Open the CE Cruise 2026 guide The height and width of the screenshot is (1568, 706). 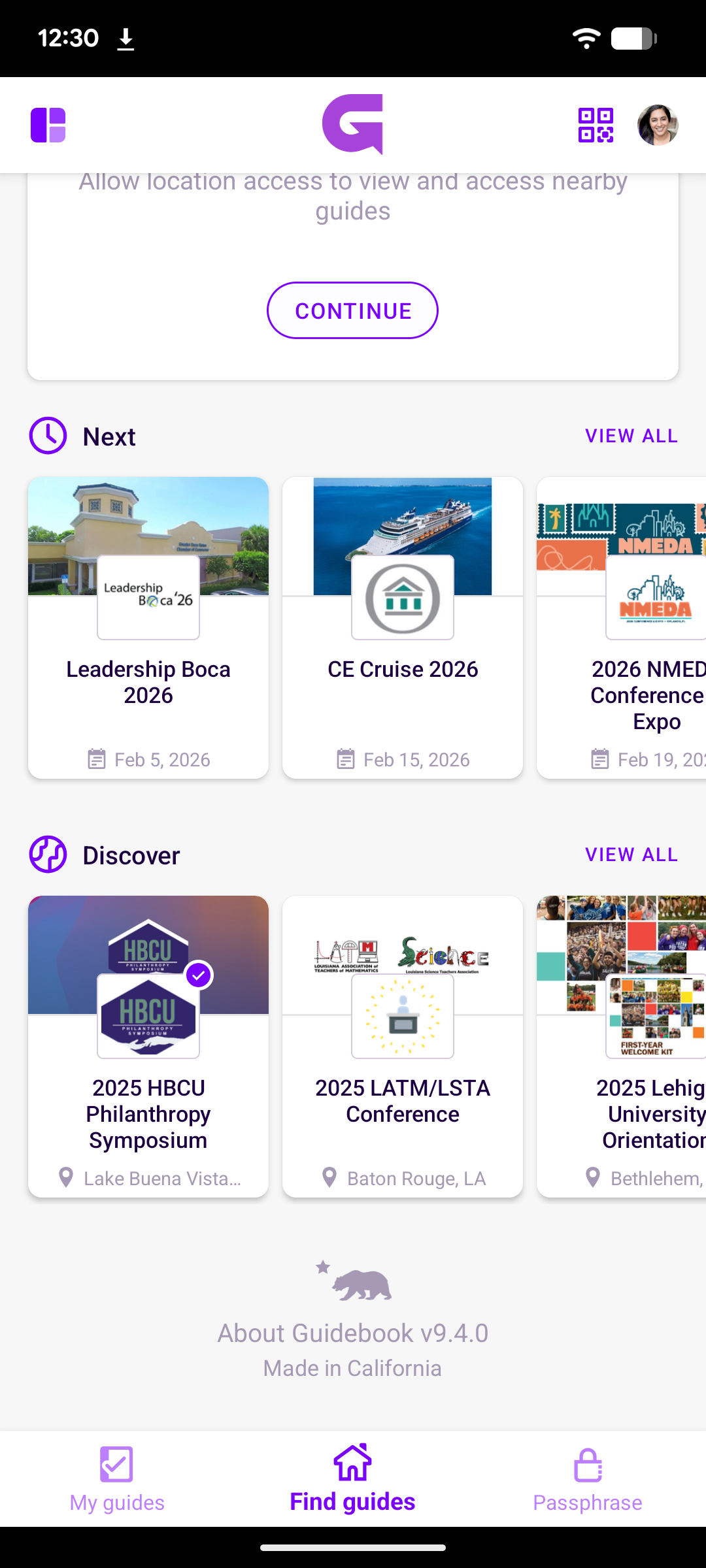[403, 627]
